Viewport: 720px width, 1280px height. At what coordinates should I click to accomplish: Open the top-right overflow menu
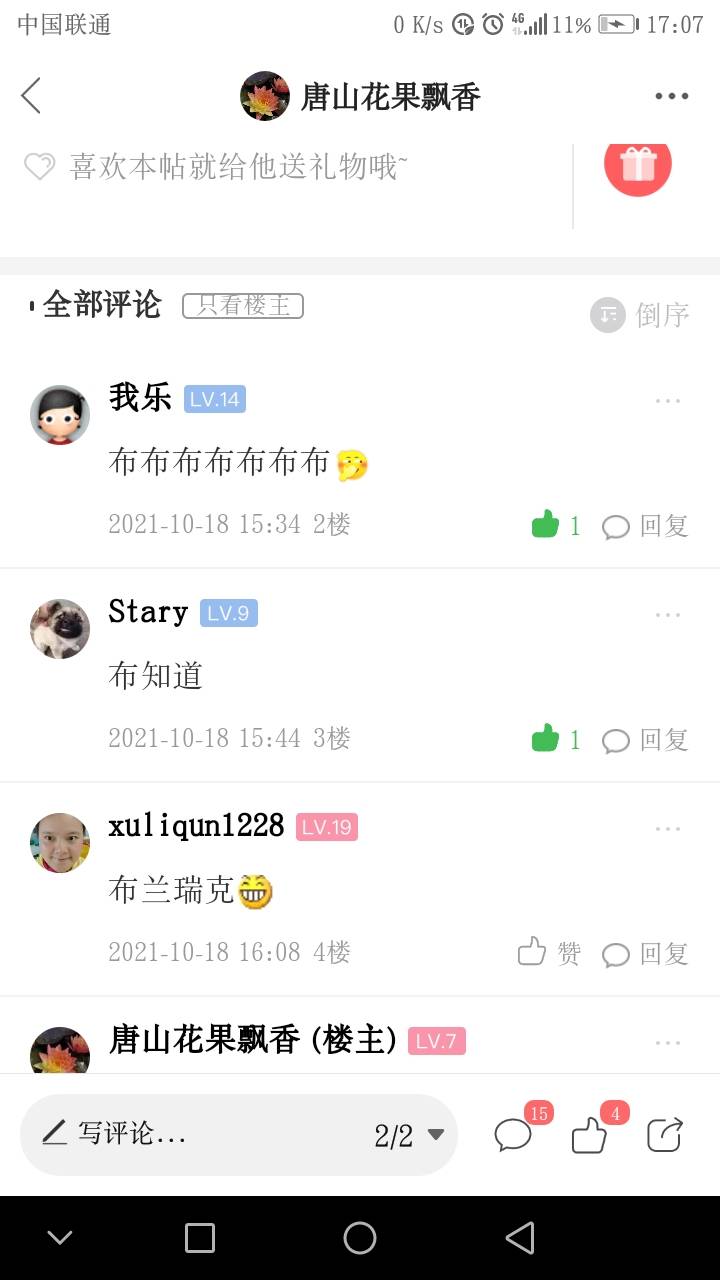pos(671,96)
